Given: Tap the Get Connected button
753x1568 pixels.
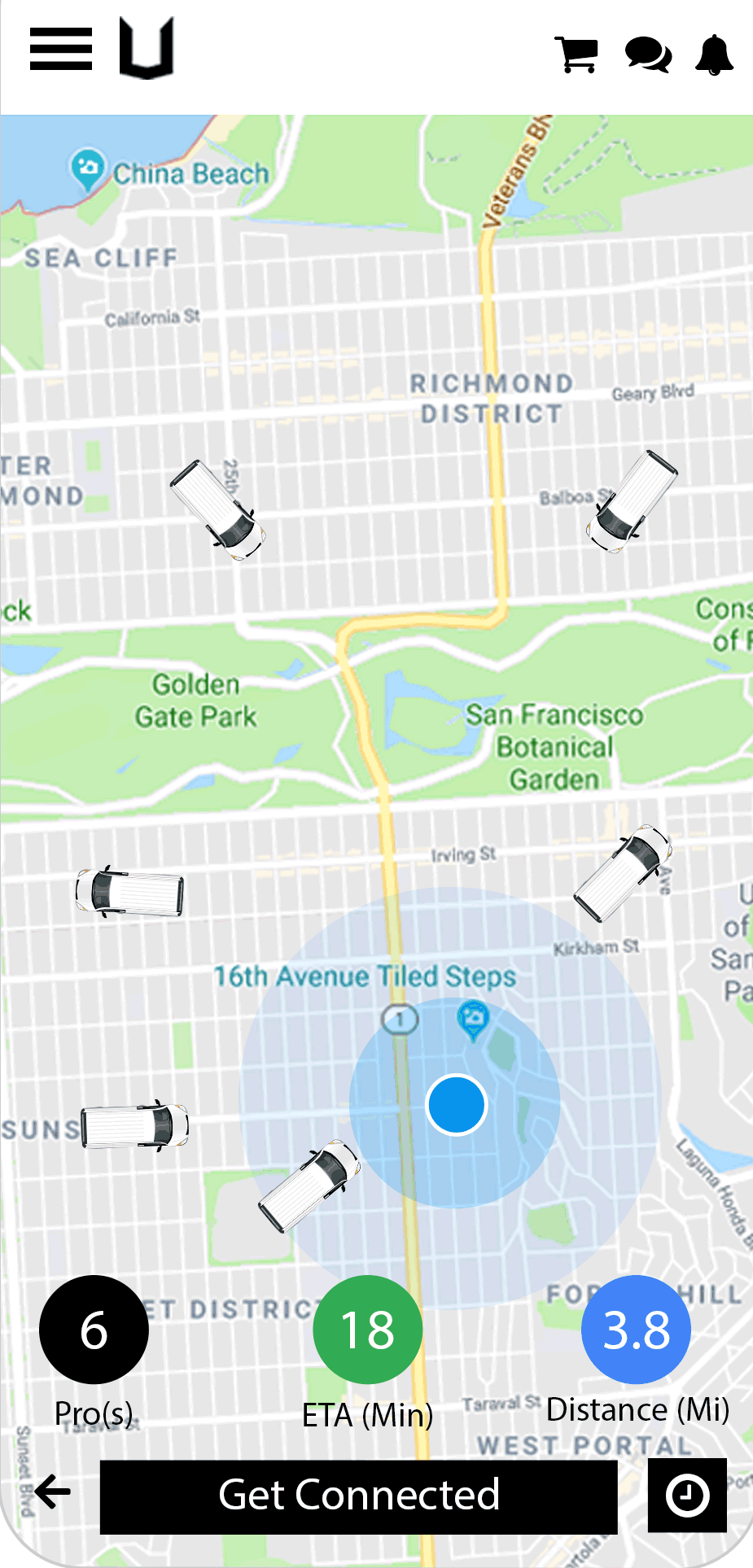Looking at the screenshot, I should (x=358, y=1496).
